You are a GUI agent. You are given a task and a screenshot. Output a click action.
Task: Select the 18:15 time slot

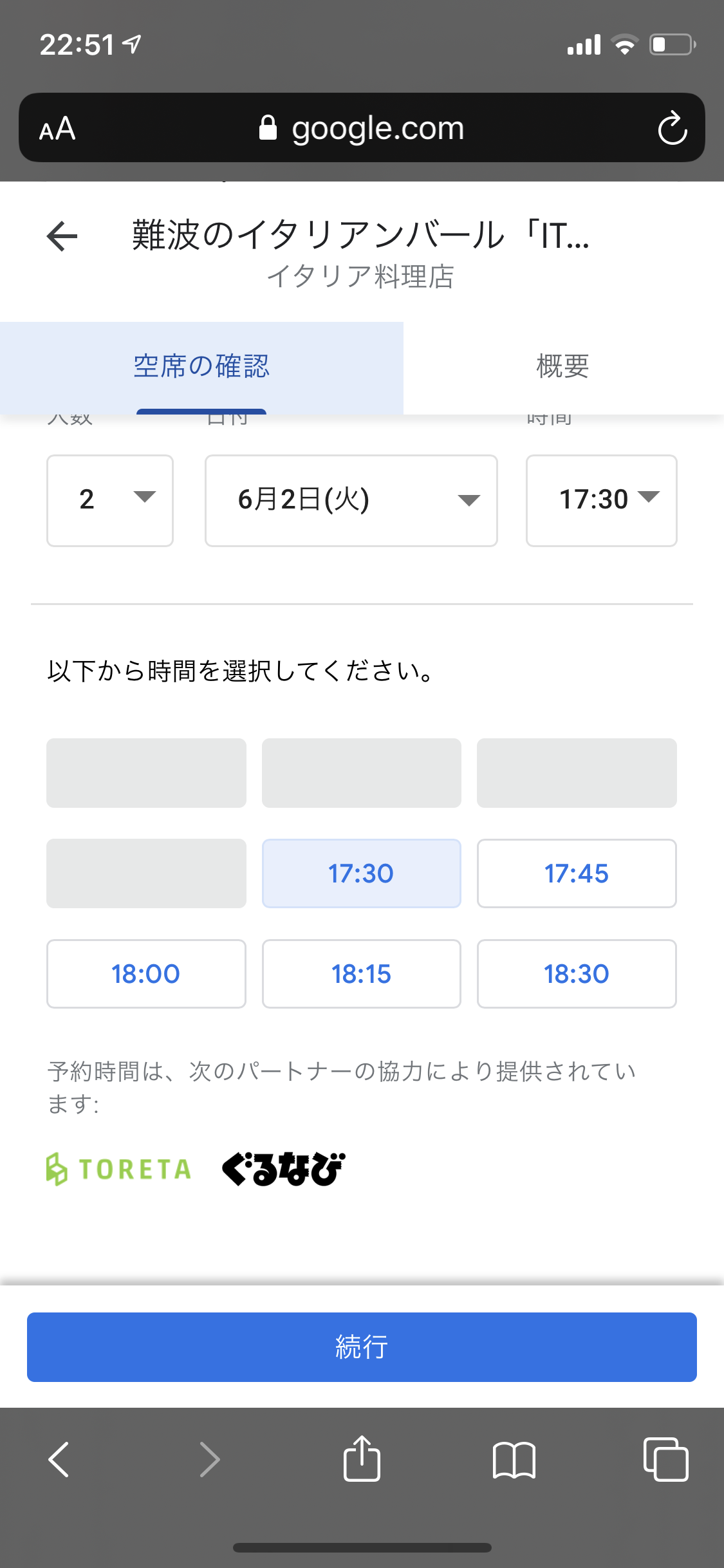click(x=361, y=974)
